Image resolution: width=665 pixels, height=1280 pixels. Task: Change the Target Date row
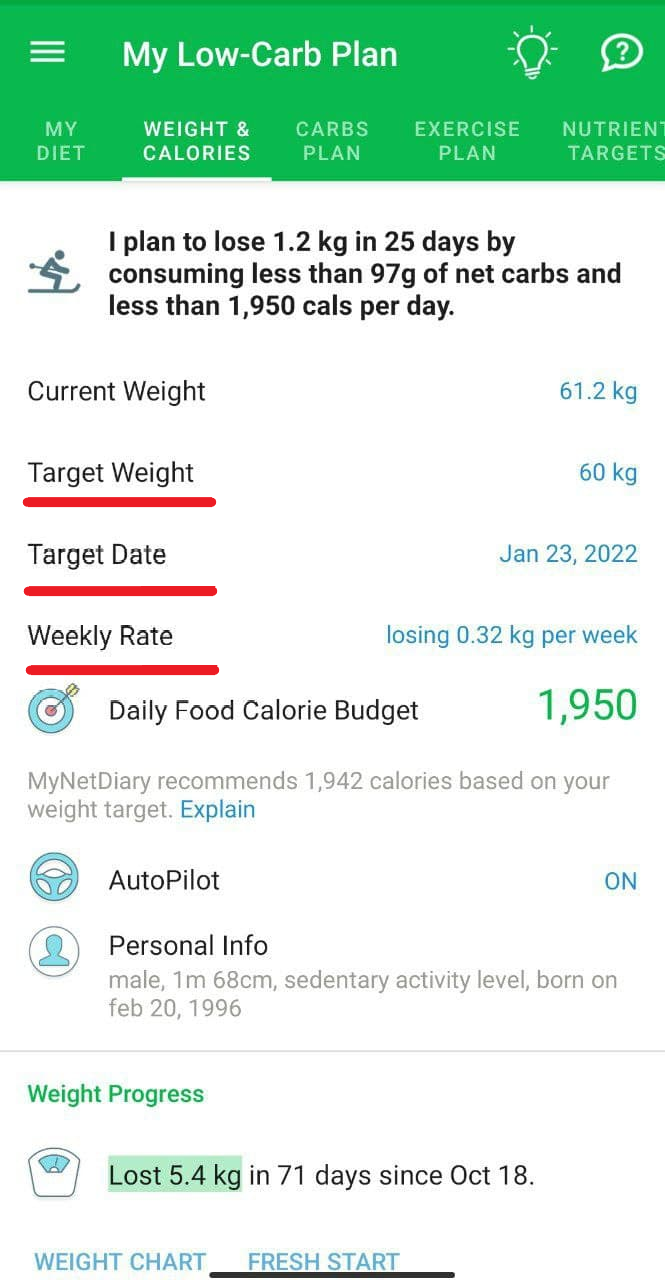click(x=332, y=554)
